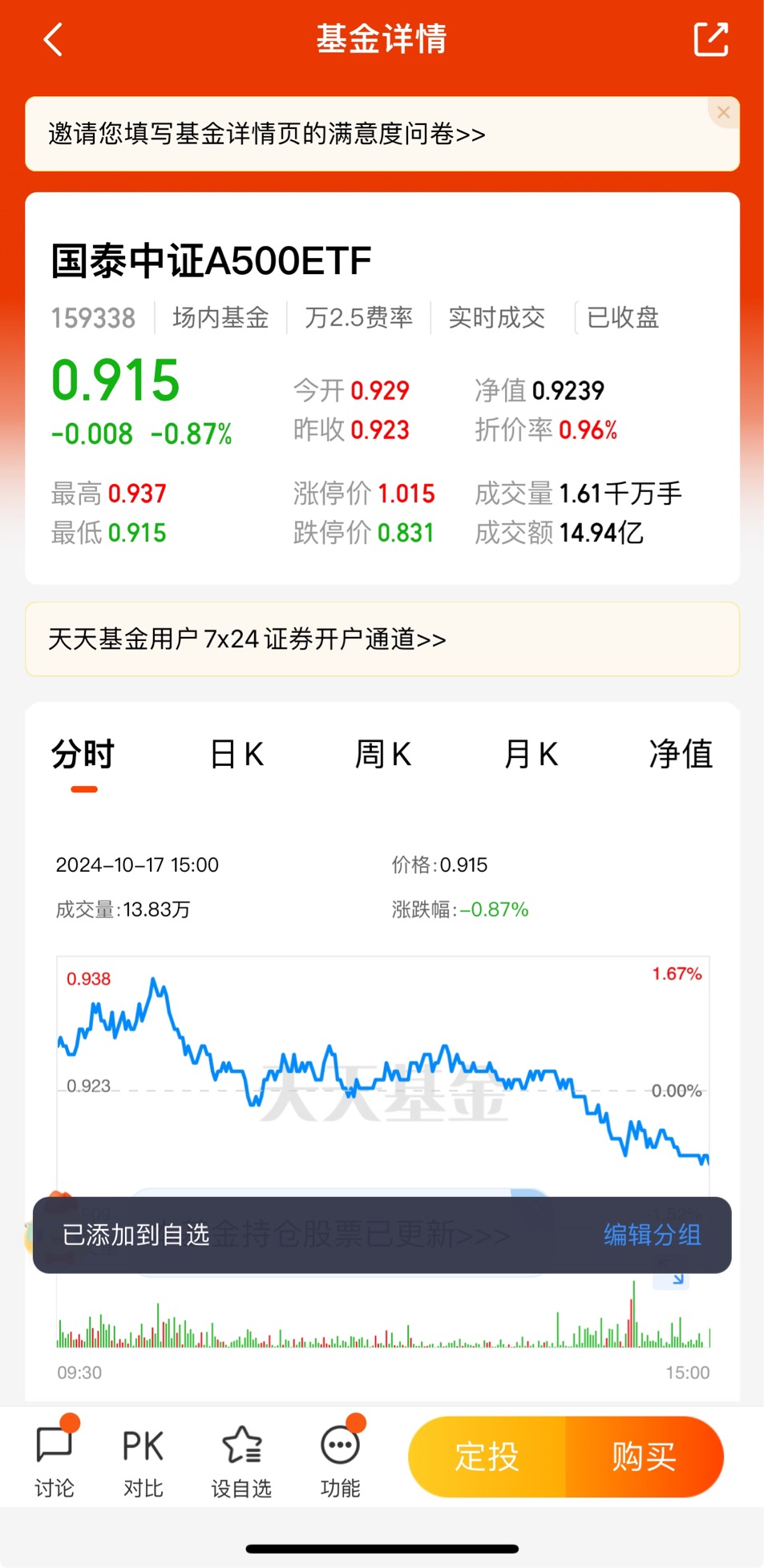Viewport: 764px width, 1568px height.
Task: Expand the satisfaction survey link
Action: coord(265,135)
